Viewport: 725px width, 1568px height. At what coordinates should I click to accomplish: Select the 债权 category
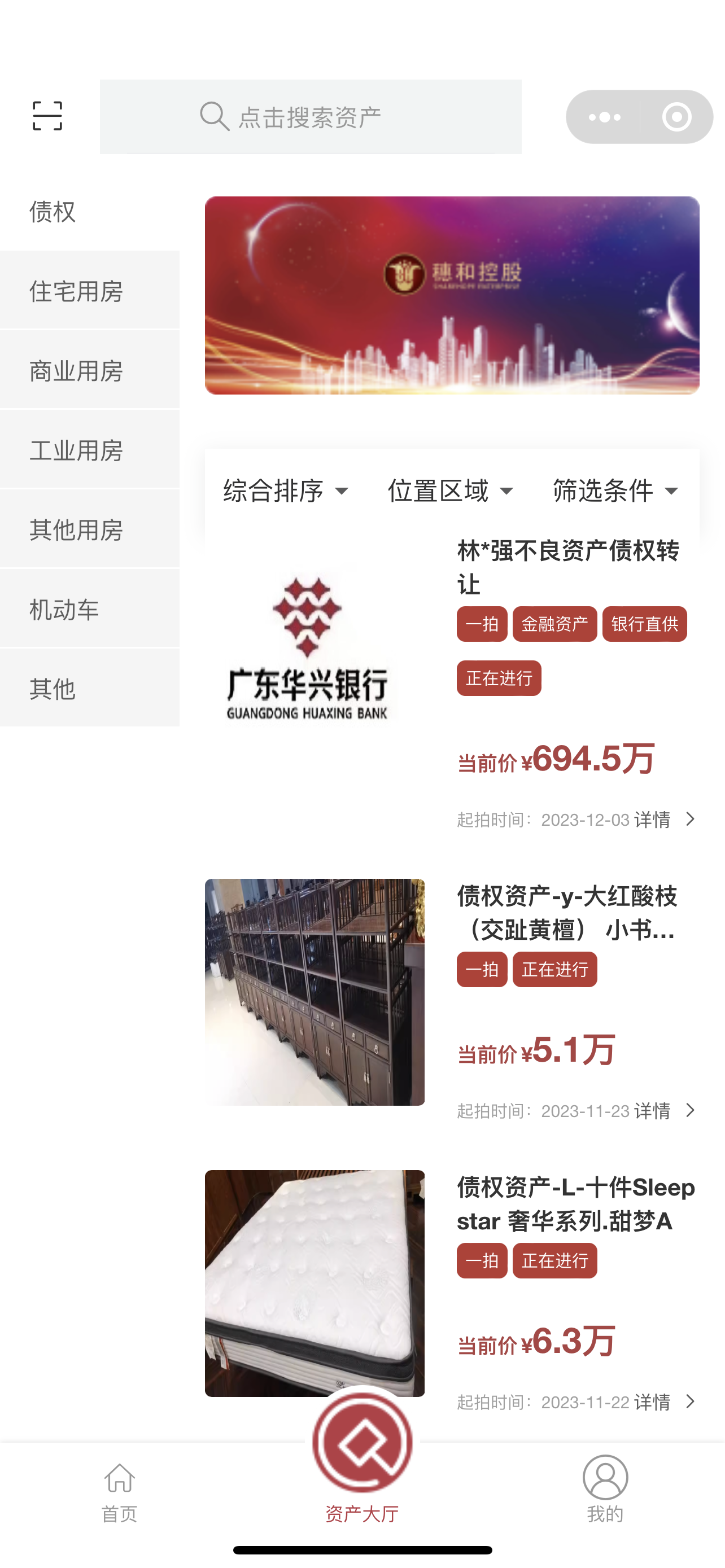(53, 212)
